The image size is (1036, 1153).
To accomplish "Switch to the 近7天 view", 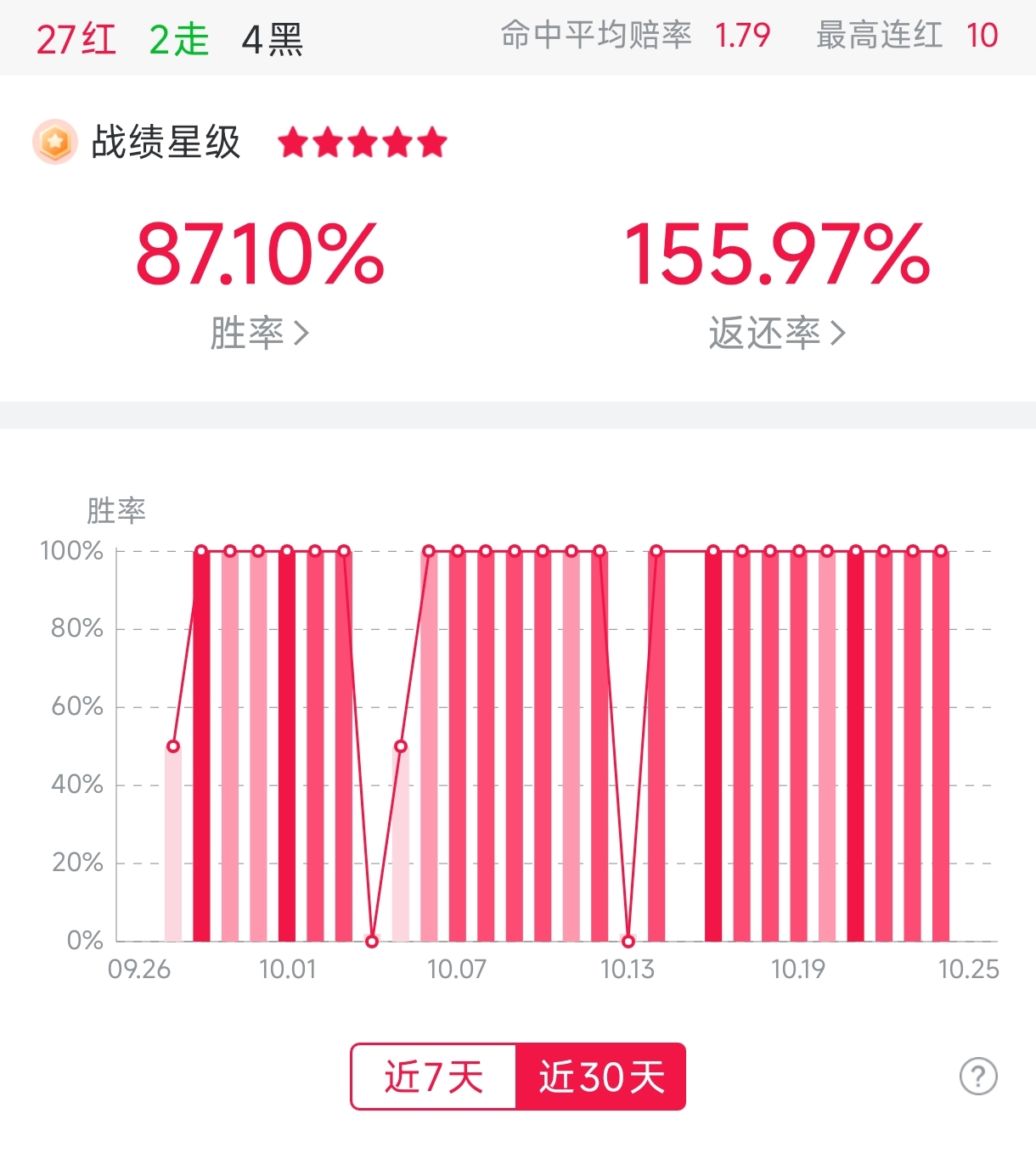I will tap(434, 1077).
